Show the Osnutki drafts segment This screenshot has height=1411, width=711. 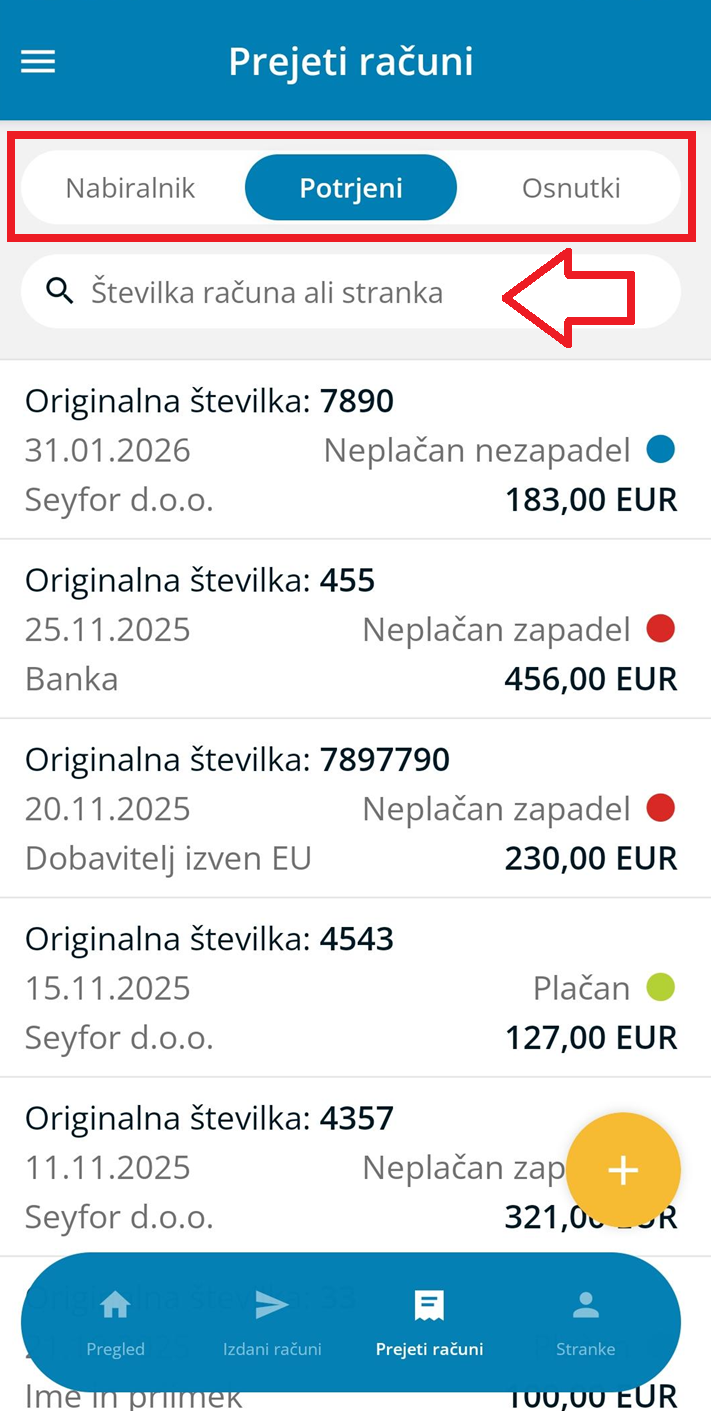point(571,188)
